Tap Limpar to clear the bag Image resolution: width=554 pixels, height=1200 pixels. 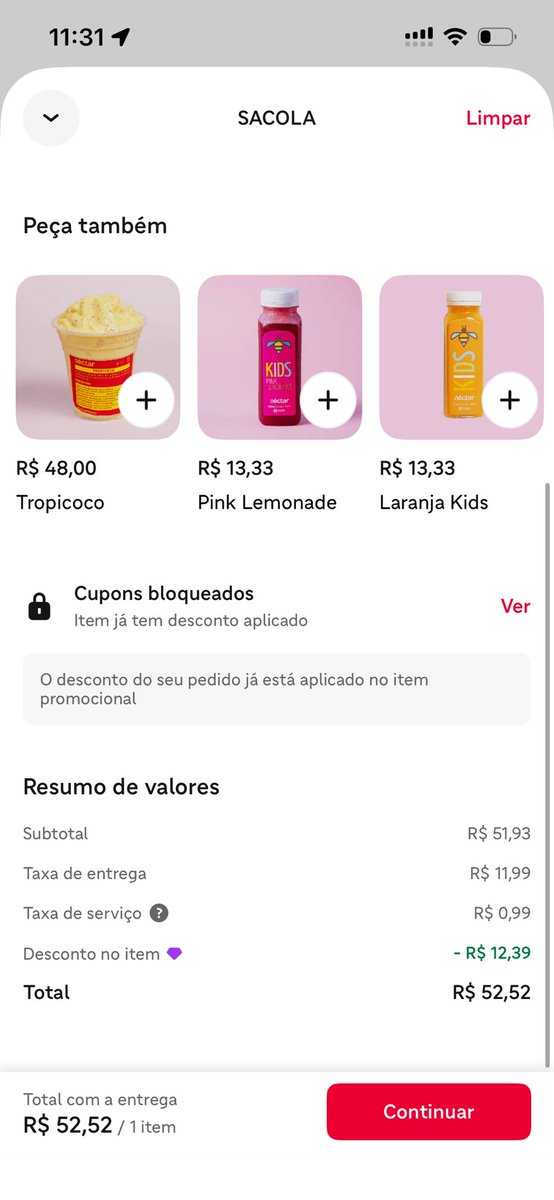coord(498,118)
